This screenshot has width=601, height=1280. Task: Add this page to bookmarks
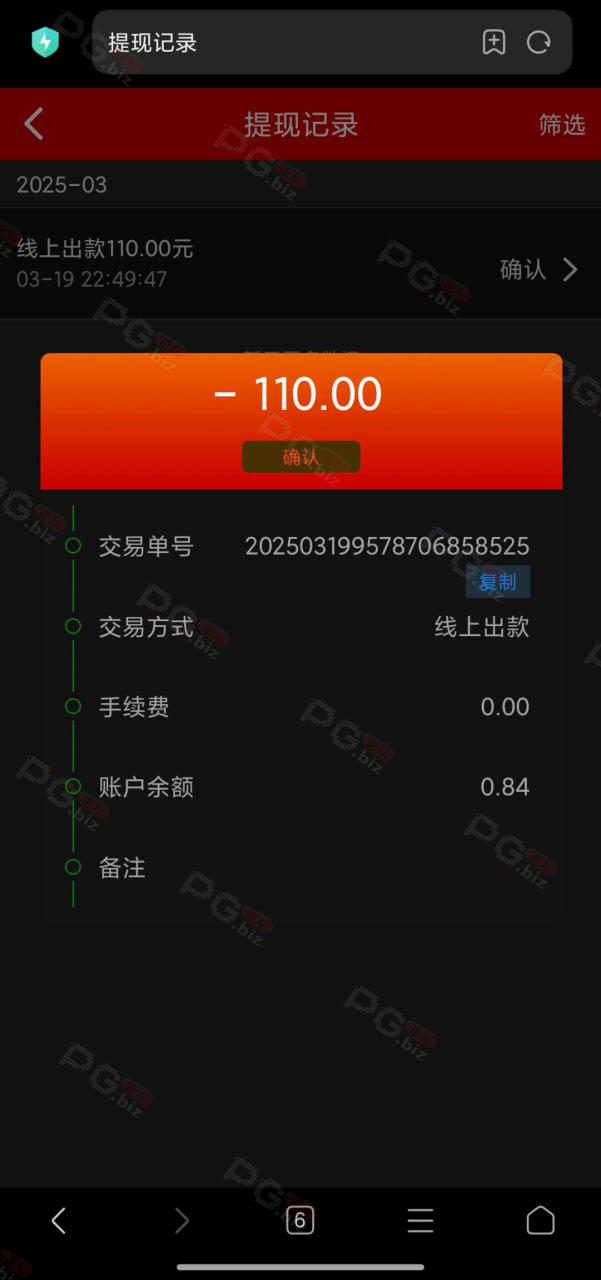point(494,42)
